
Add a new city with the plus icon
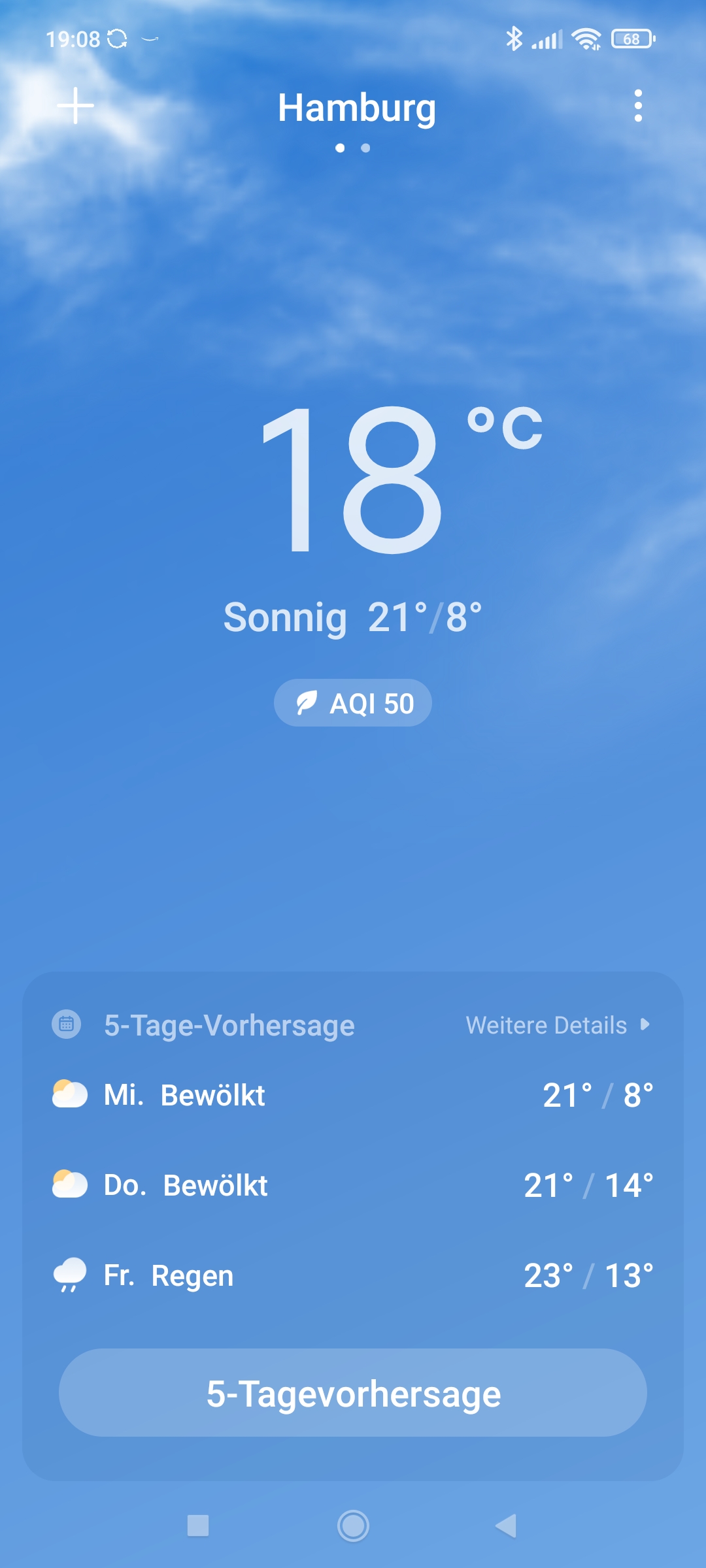[76, 106]
